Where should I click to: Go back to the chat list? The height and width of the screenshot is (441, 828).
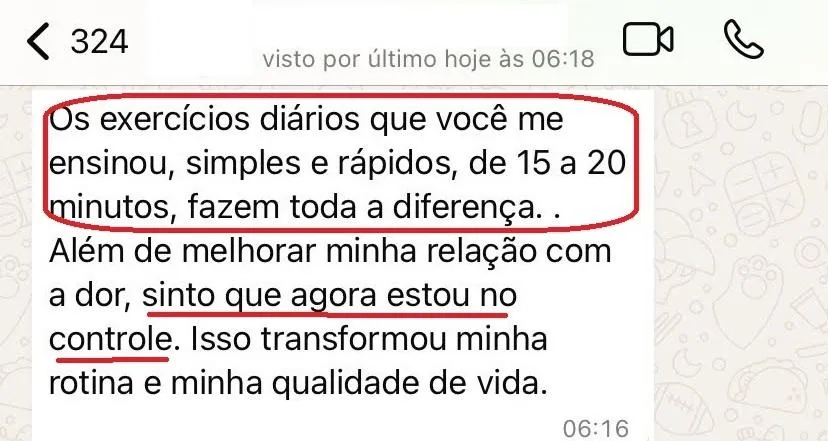tap(38, 42)
